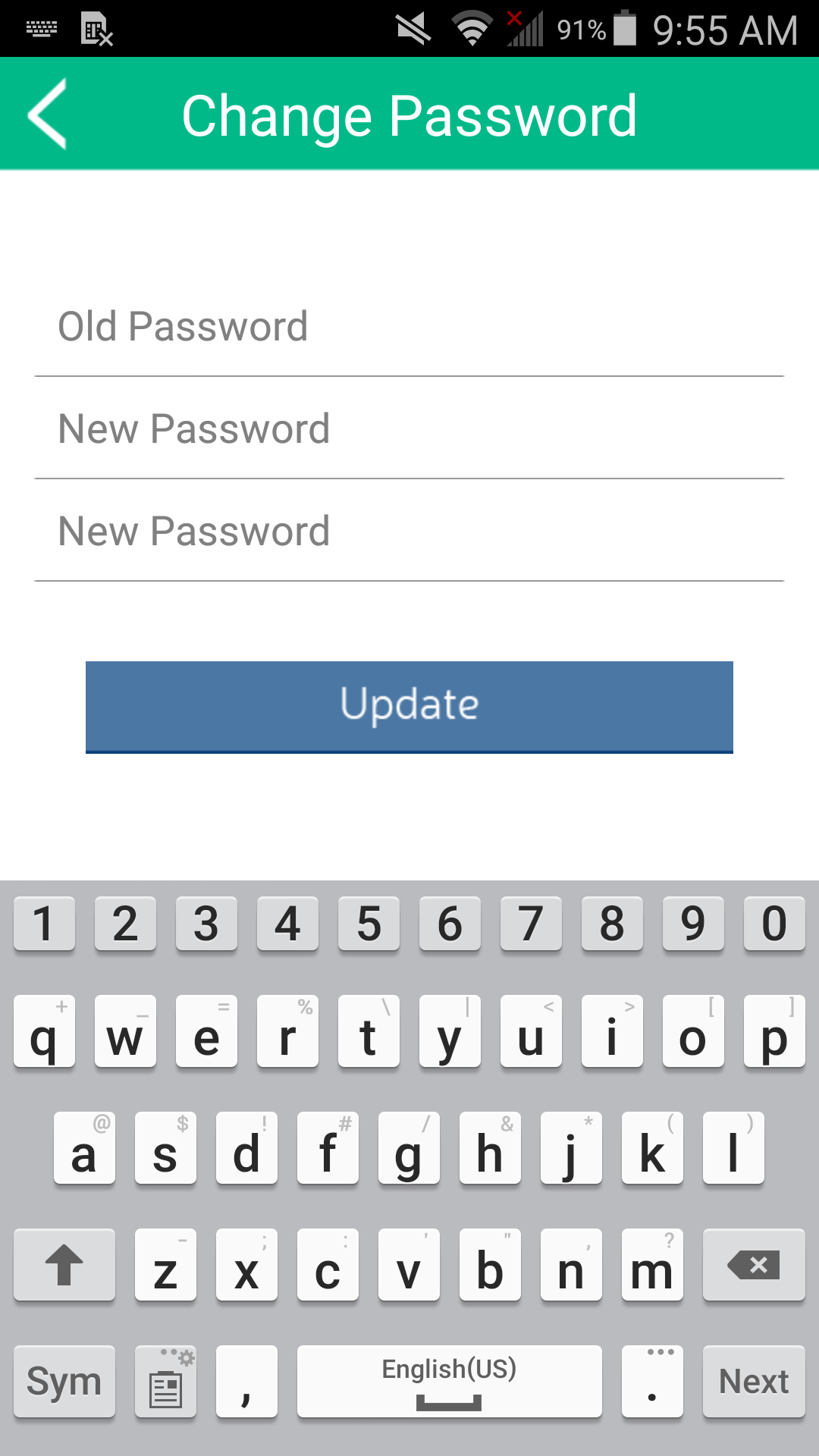Tap the Update button
The width and height of the screenshot is (819, 1456).
(x=409, y=707)
